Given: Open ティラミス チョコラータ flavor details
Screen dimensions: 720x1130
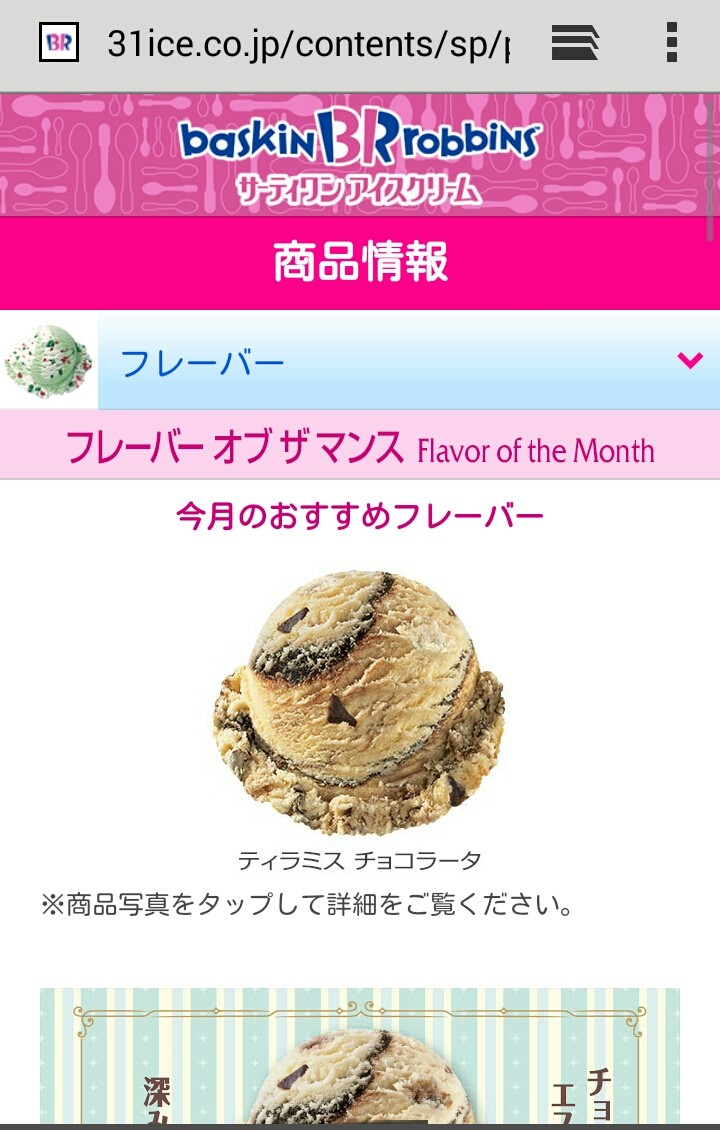Looking at the screenshot, I should (x=358, y=704).
